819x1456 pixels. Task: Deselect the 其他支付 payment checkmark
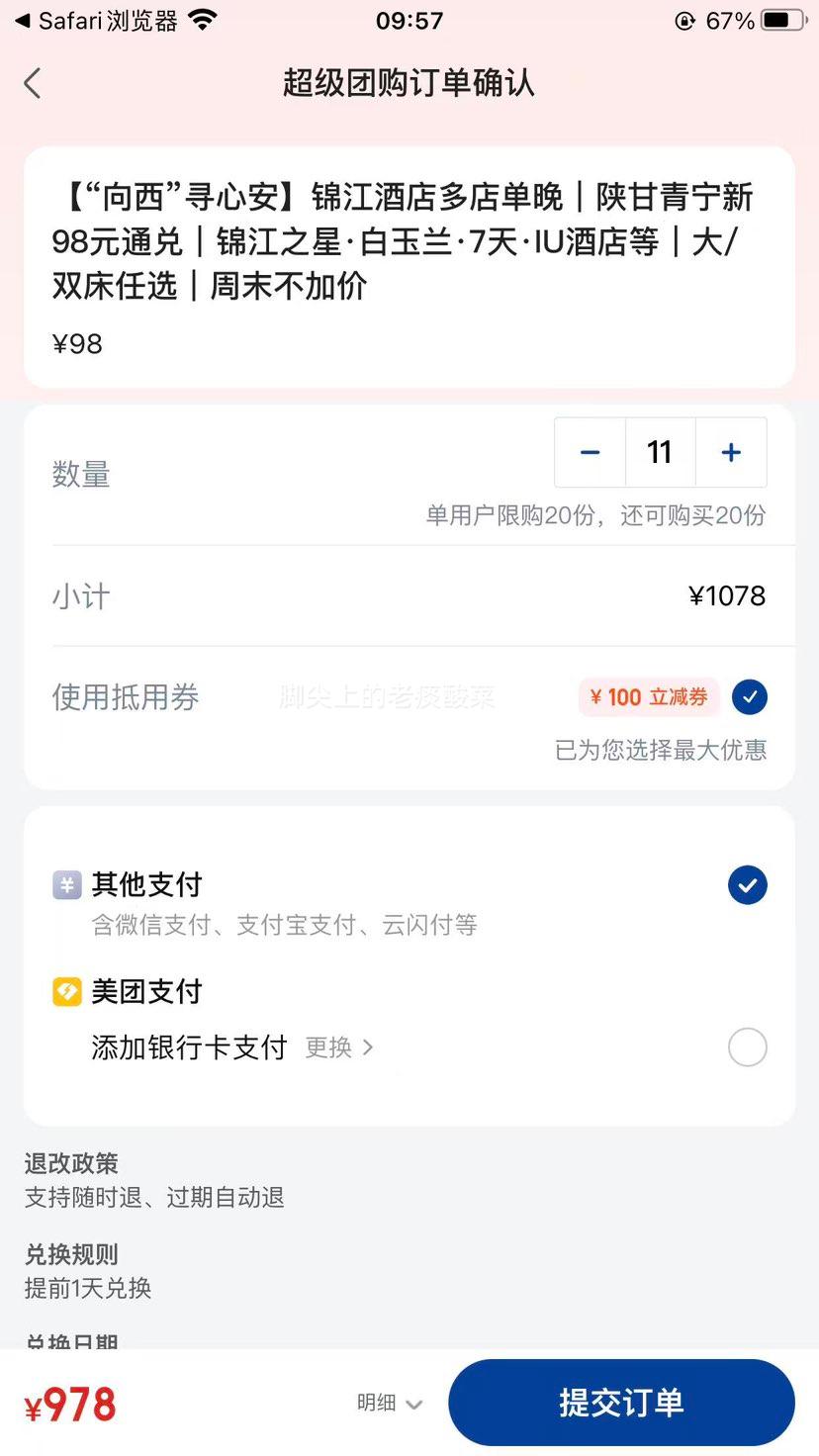point(748,884)
